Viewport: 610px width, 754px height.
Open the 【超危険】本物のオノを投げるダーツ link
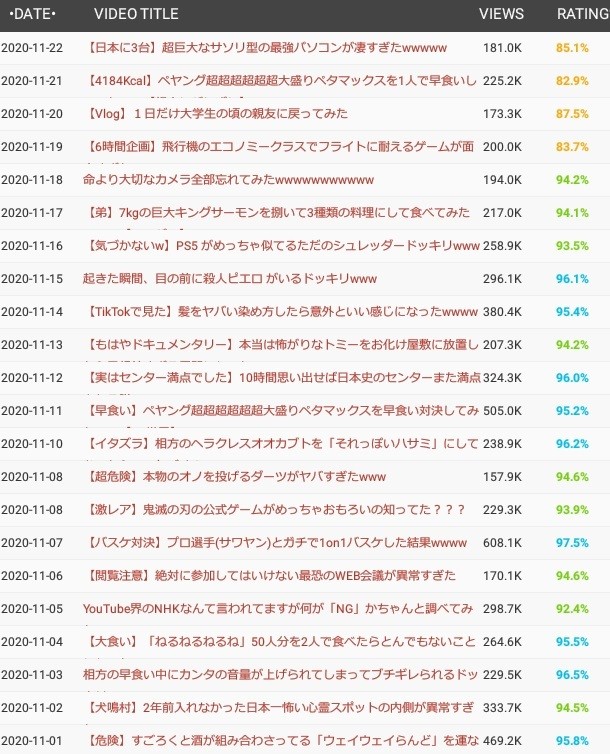[x=236, y=477]
